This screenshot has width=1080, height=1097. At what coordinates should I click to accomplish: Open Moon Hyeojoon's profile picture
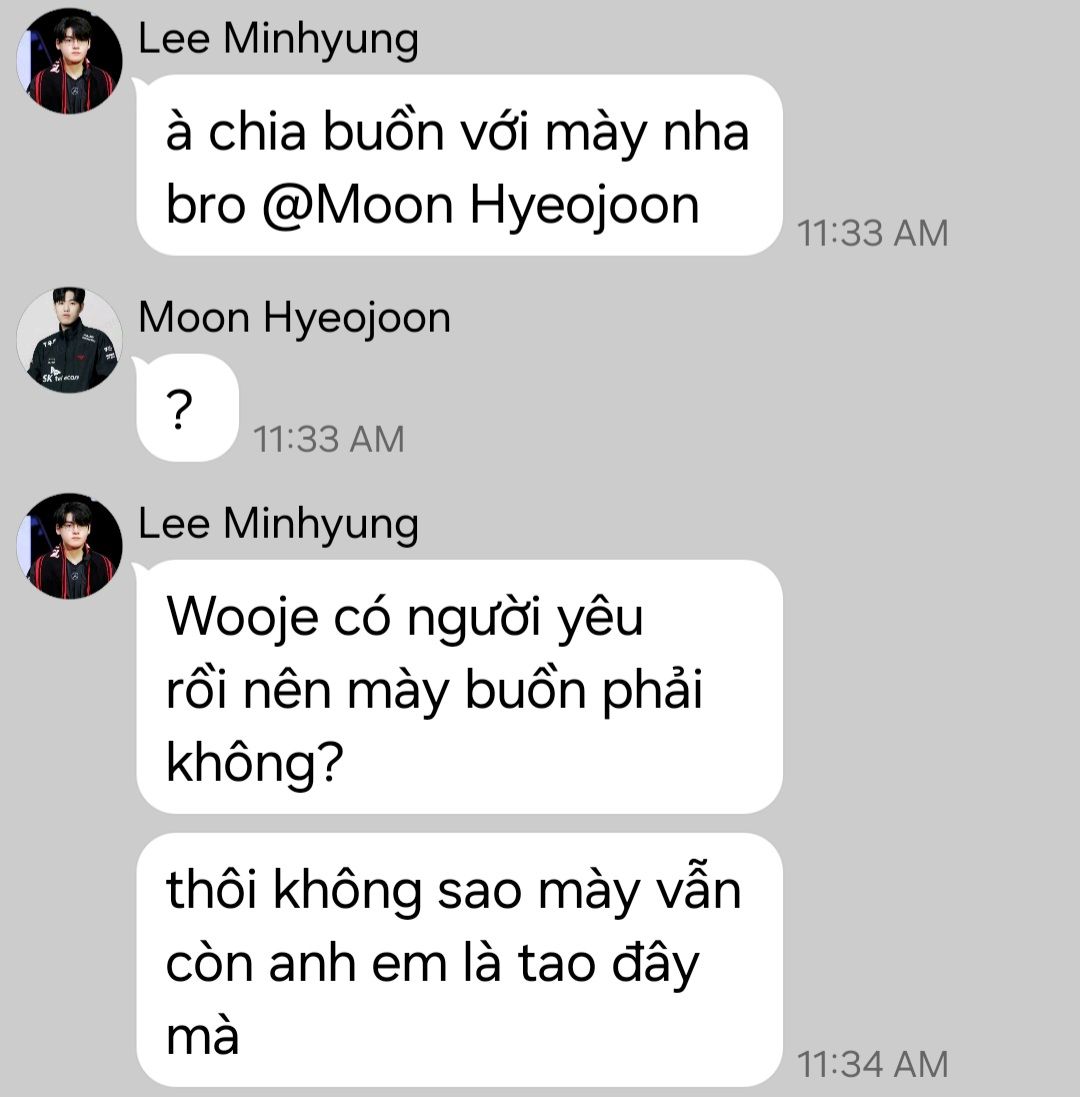point(69,340)
